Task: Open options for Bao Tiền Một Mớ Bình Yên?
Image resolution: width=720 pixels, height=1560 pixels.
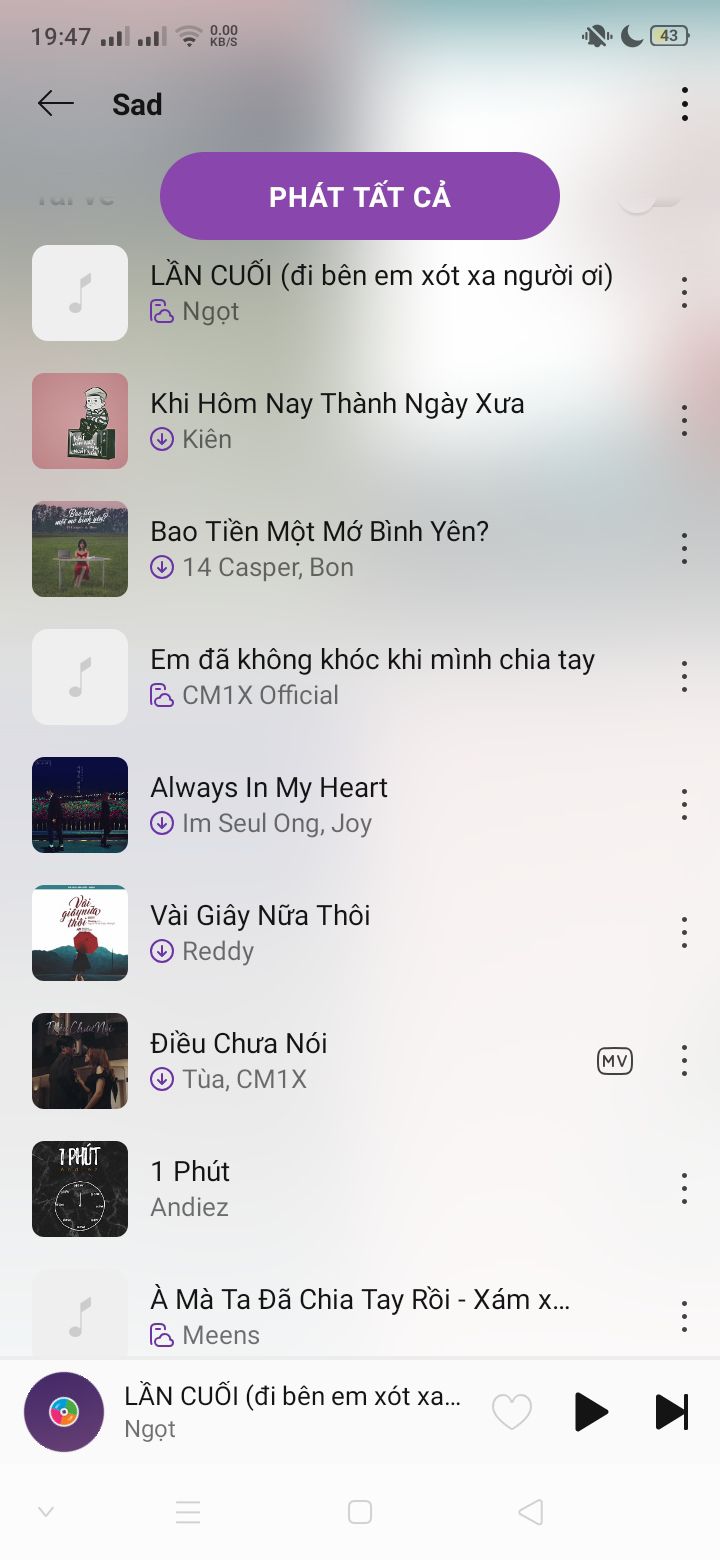Action: pyautogui.click(x=684, y=548)
